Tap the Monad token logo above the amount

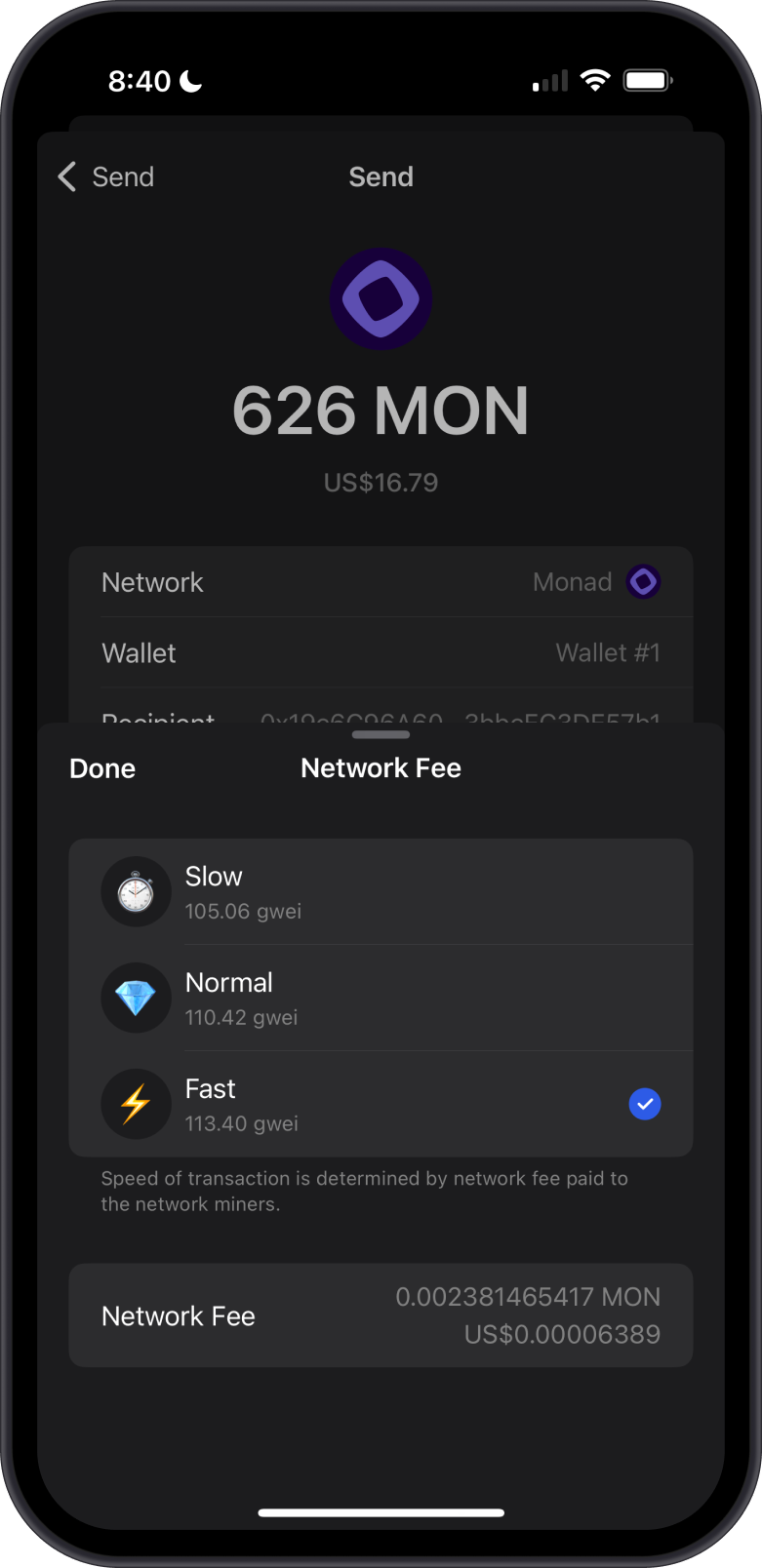coord(381,298)
